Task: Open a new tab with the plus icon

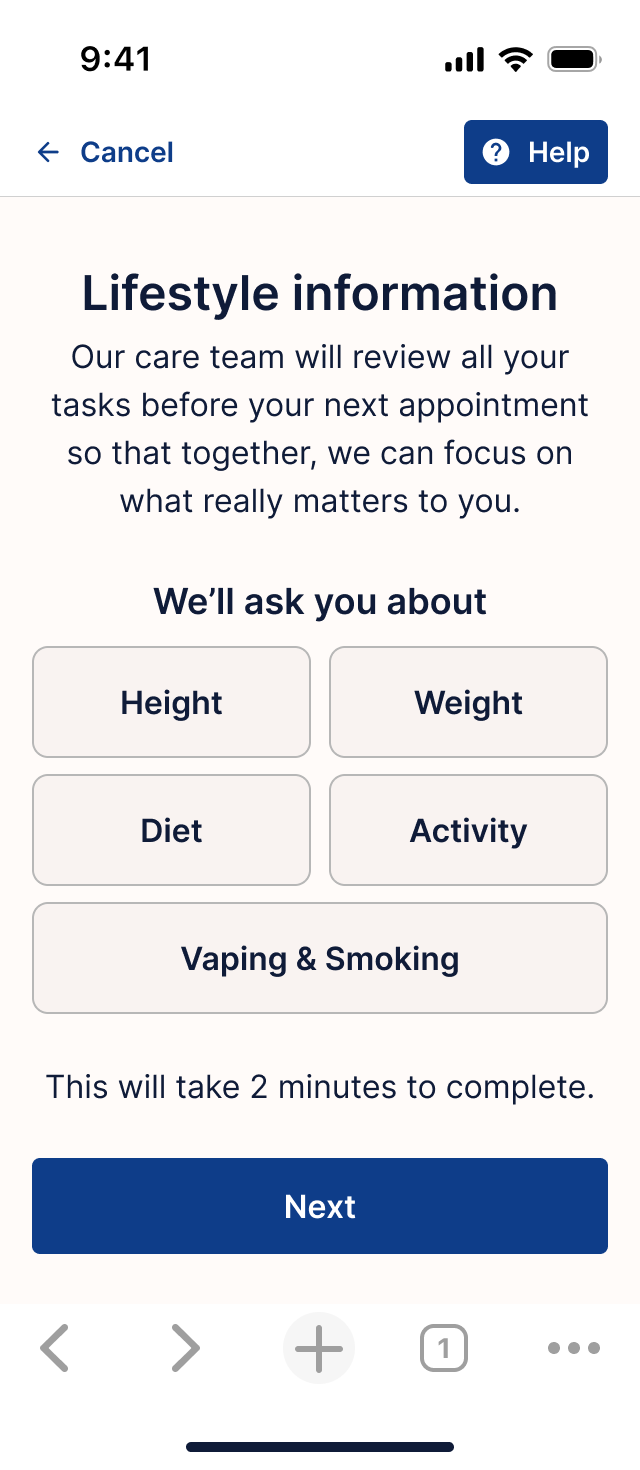Action: [x=319, y=1349]
